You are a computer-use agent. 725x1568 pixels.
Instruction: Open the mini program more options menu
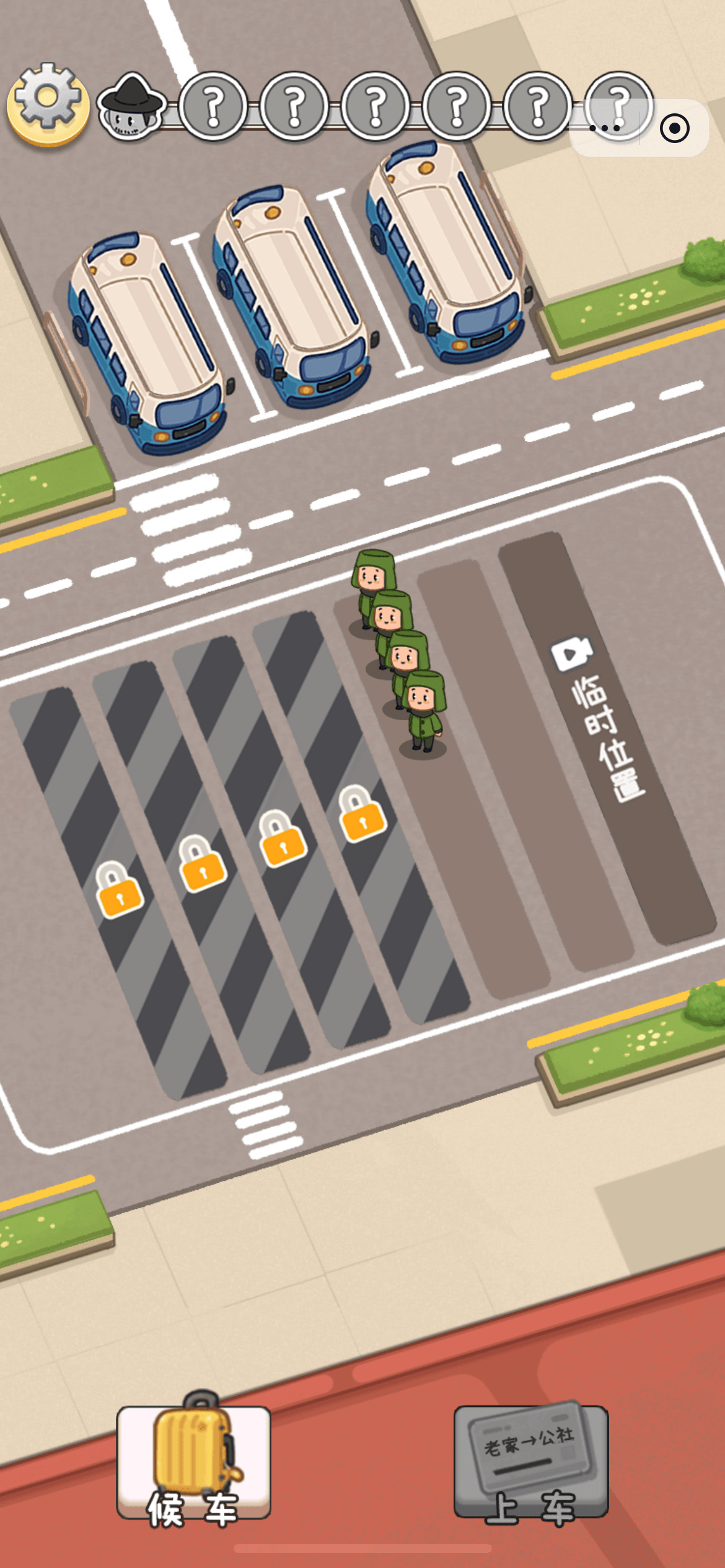pyautogui.click(x=605, y=128)
